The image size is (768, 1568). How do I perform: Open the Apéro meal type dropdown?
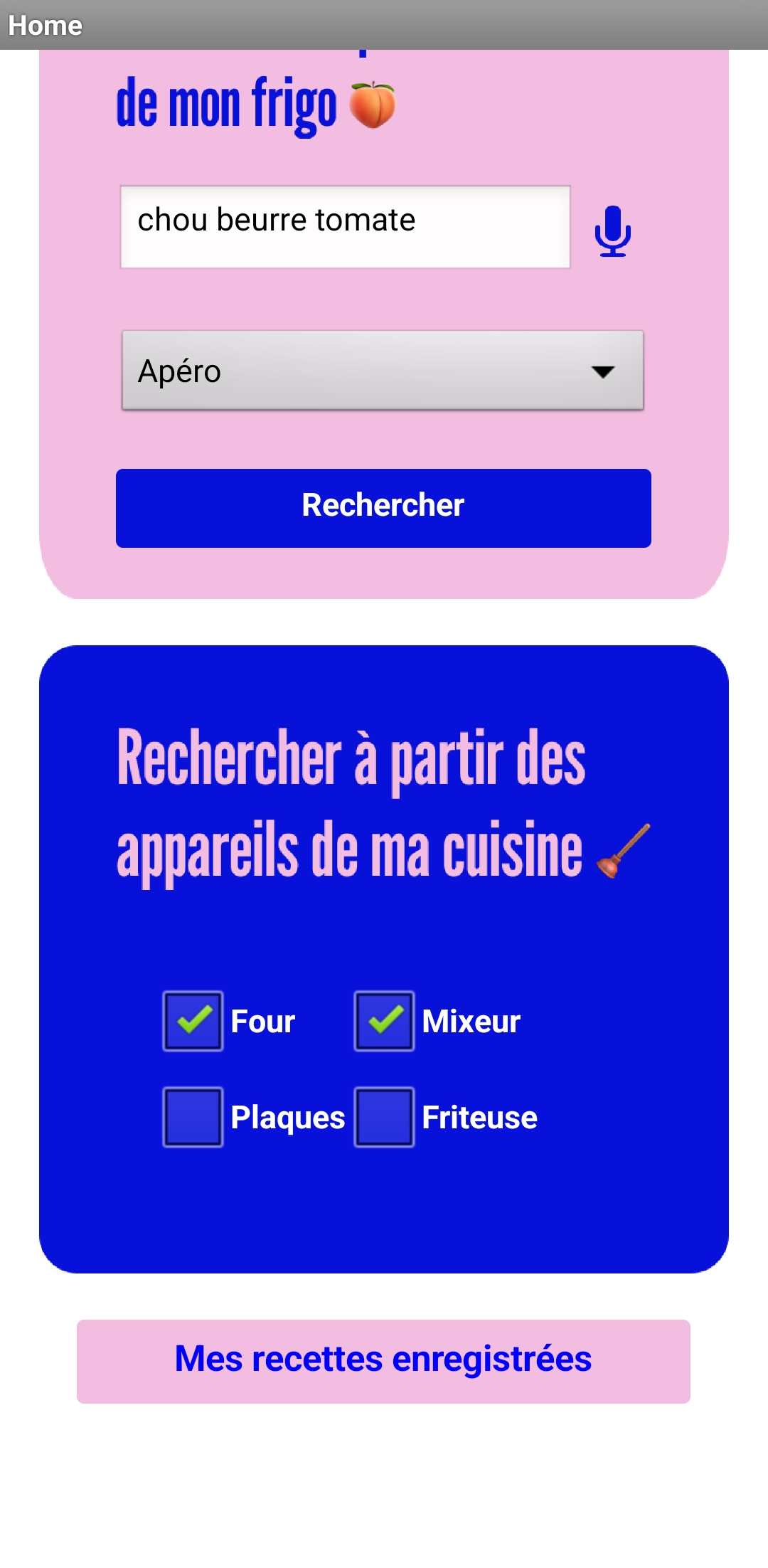383,370
